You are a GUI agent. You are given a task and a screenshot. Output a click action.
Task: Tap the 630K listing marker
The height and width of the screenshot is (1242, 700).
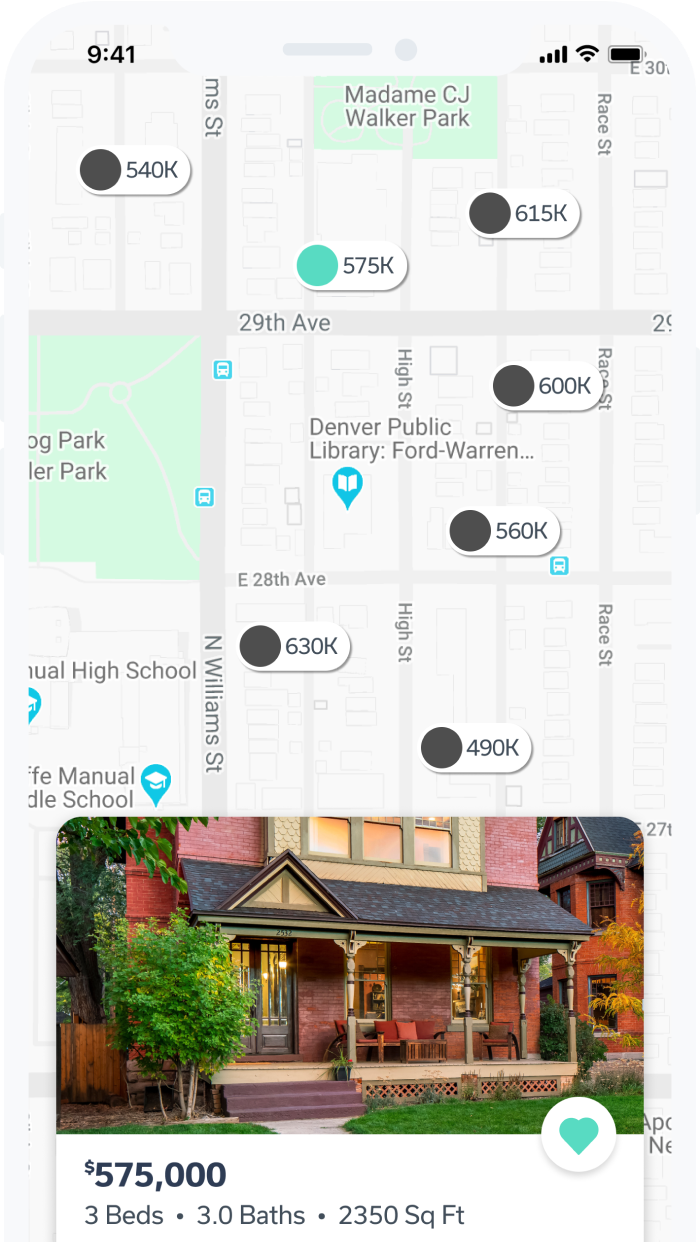click(294, 646)
